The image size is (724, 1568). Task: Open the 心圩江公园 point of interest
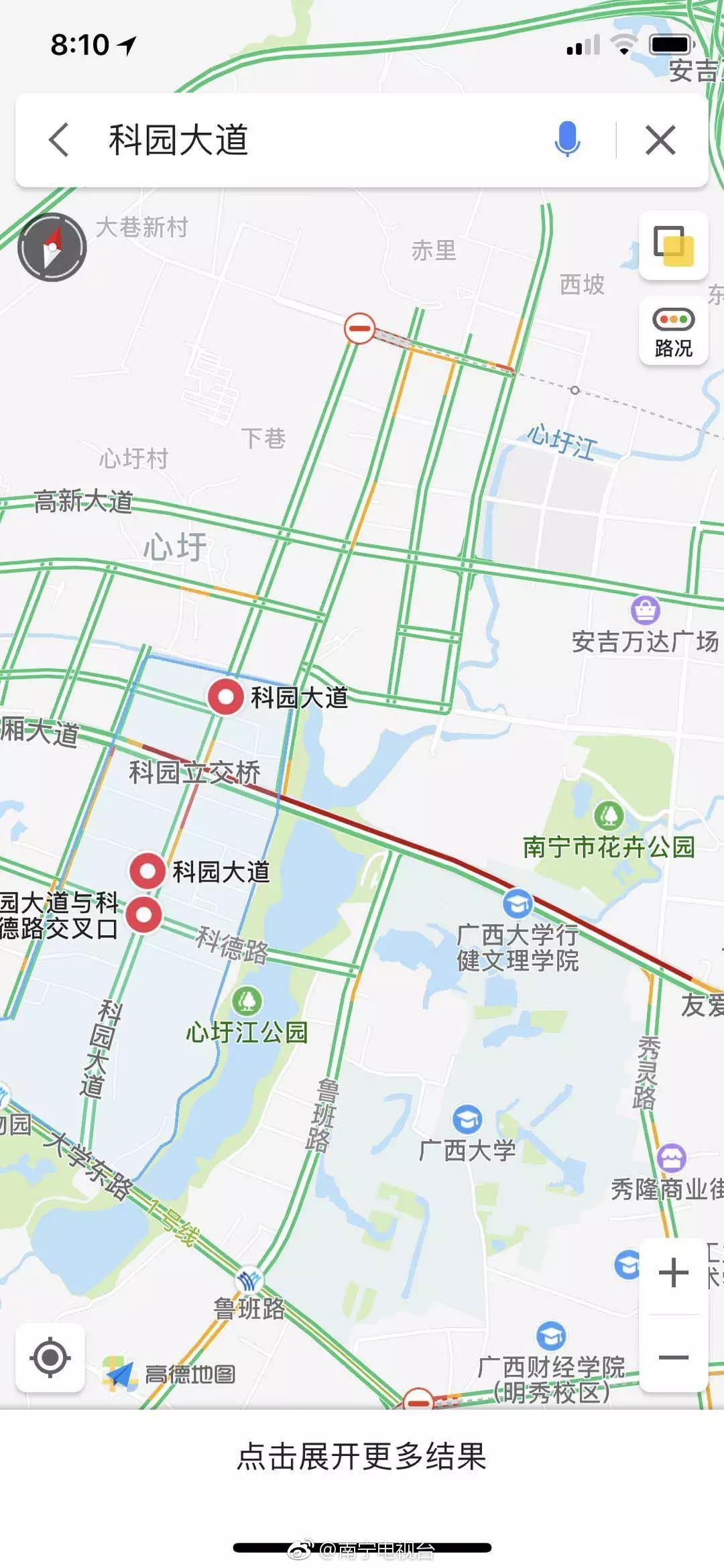click(x=247, y=1000)
